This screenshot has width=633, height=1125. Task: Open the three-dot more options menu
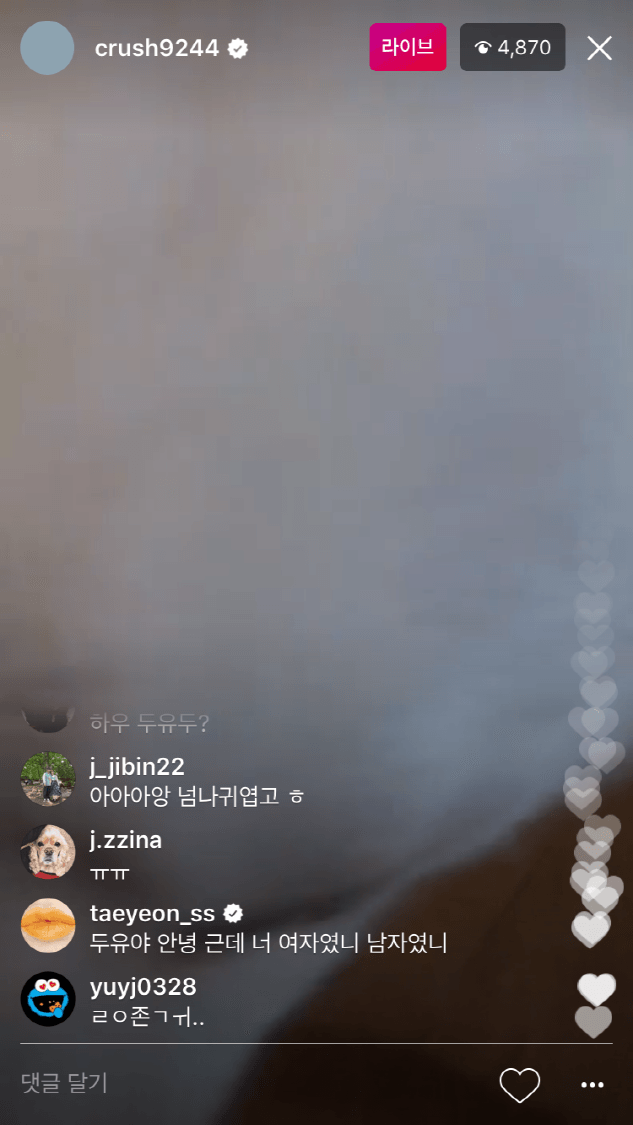click(593, 1085)
